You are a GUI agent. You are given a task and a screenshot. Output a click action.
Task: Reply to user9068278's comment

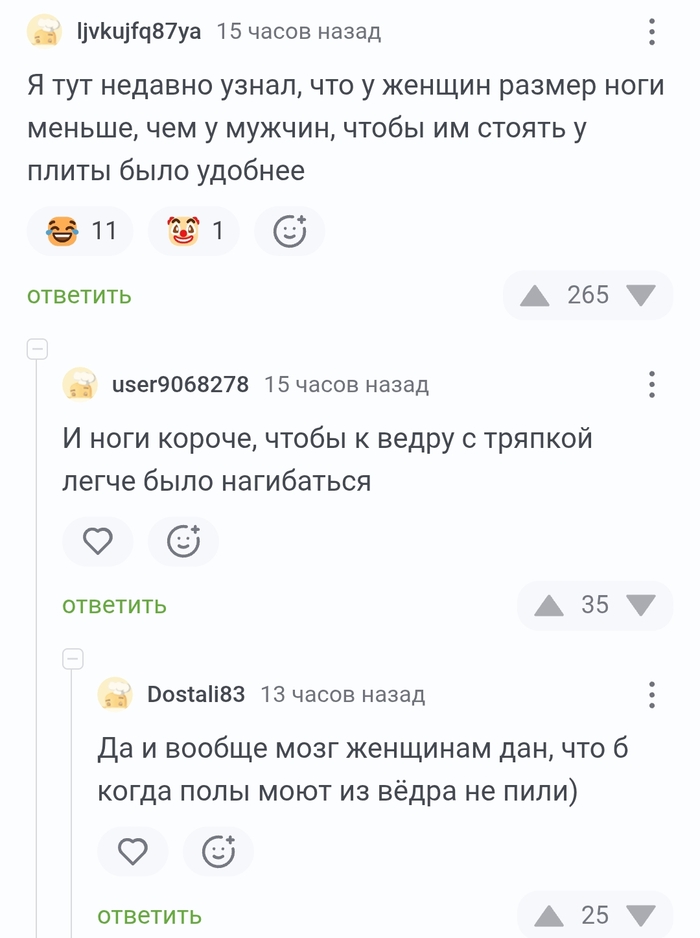pos(114,605)
